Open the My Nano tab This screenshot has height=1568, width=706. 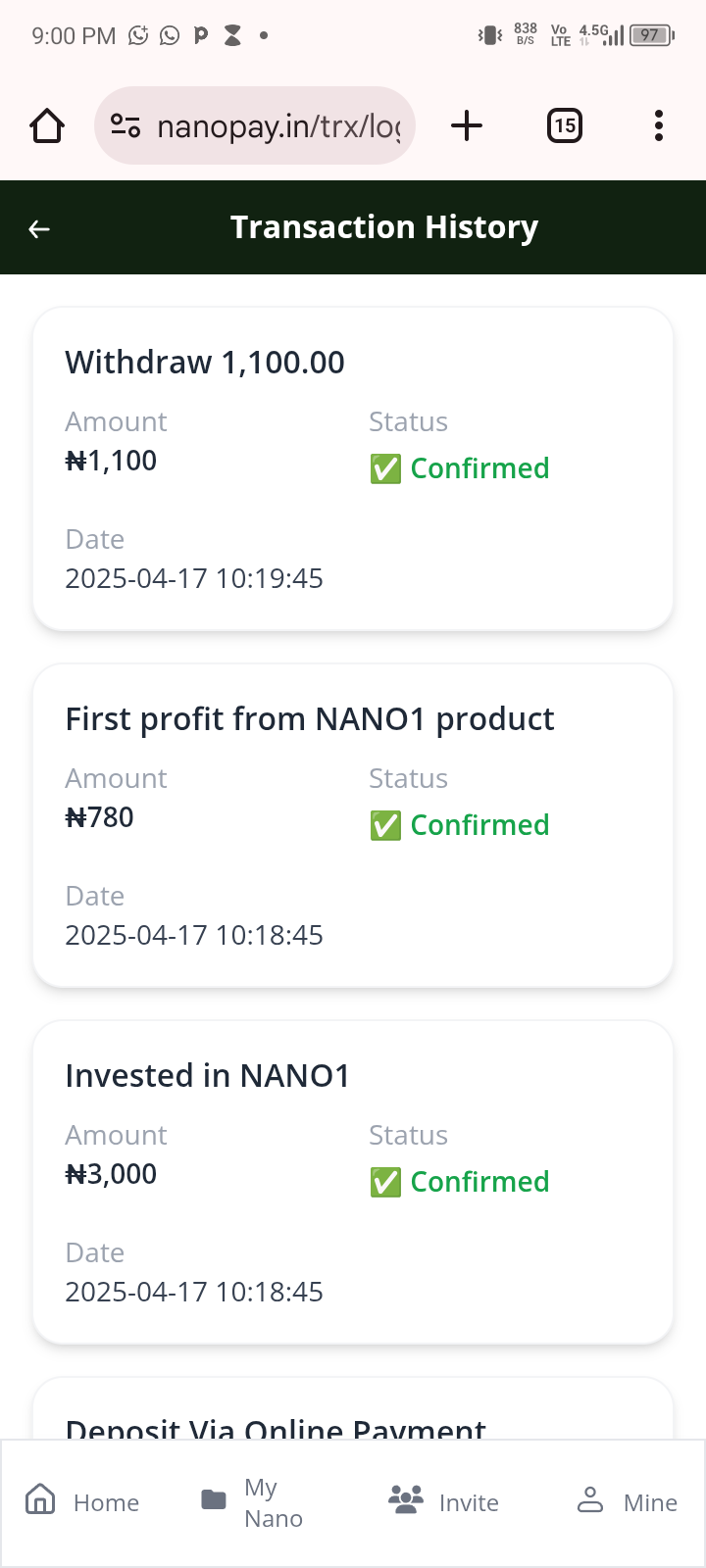click(253, 1502)
